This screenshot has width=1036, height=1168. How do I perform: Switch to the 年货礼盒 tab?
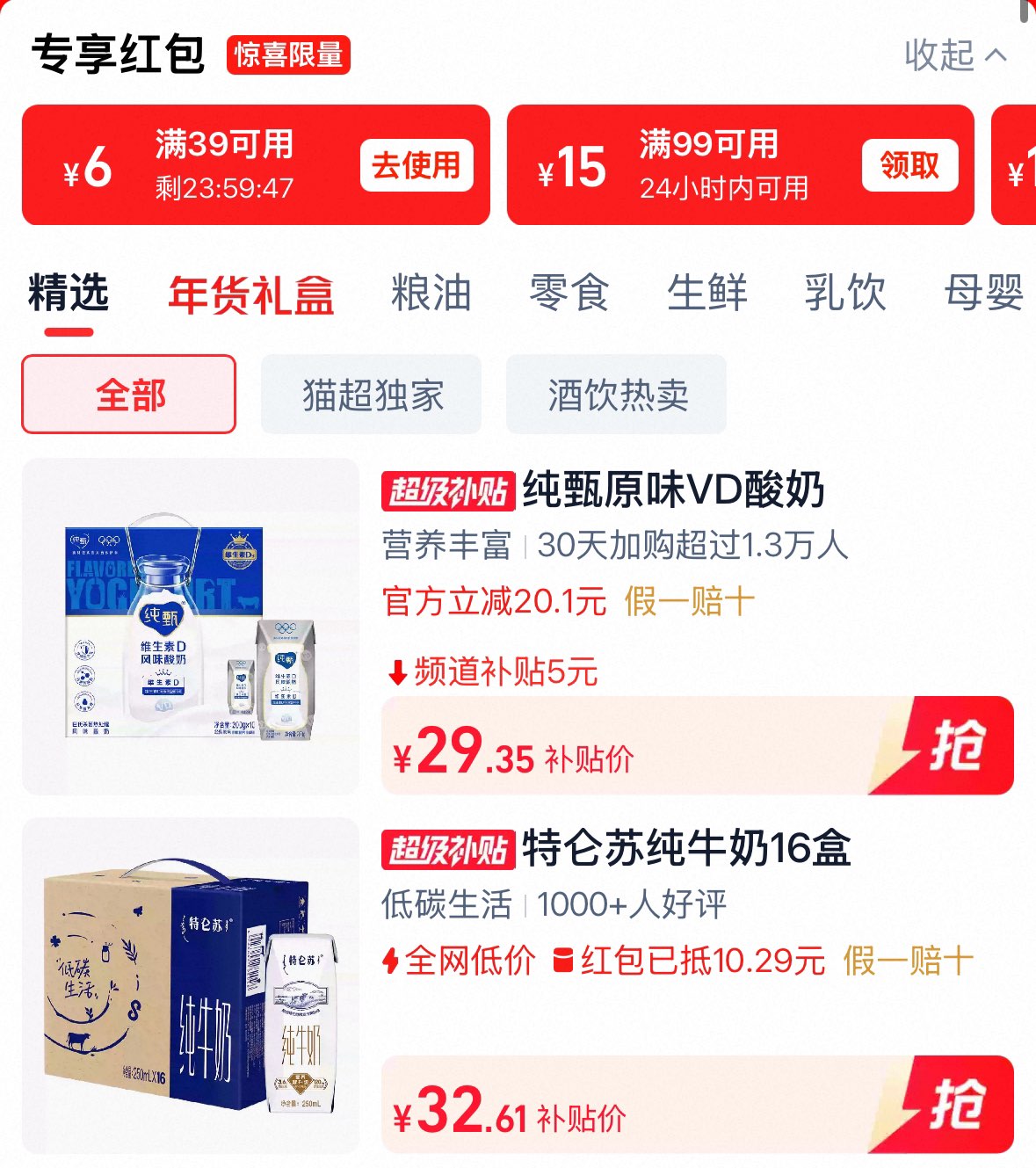(x=251, y=294)
